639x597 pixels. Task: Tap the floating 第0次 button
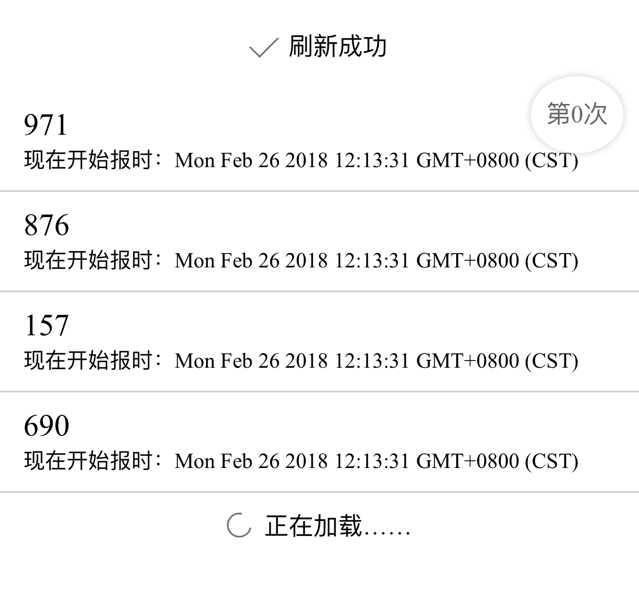click(x=577, y=115)
